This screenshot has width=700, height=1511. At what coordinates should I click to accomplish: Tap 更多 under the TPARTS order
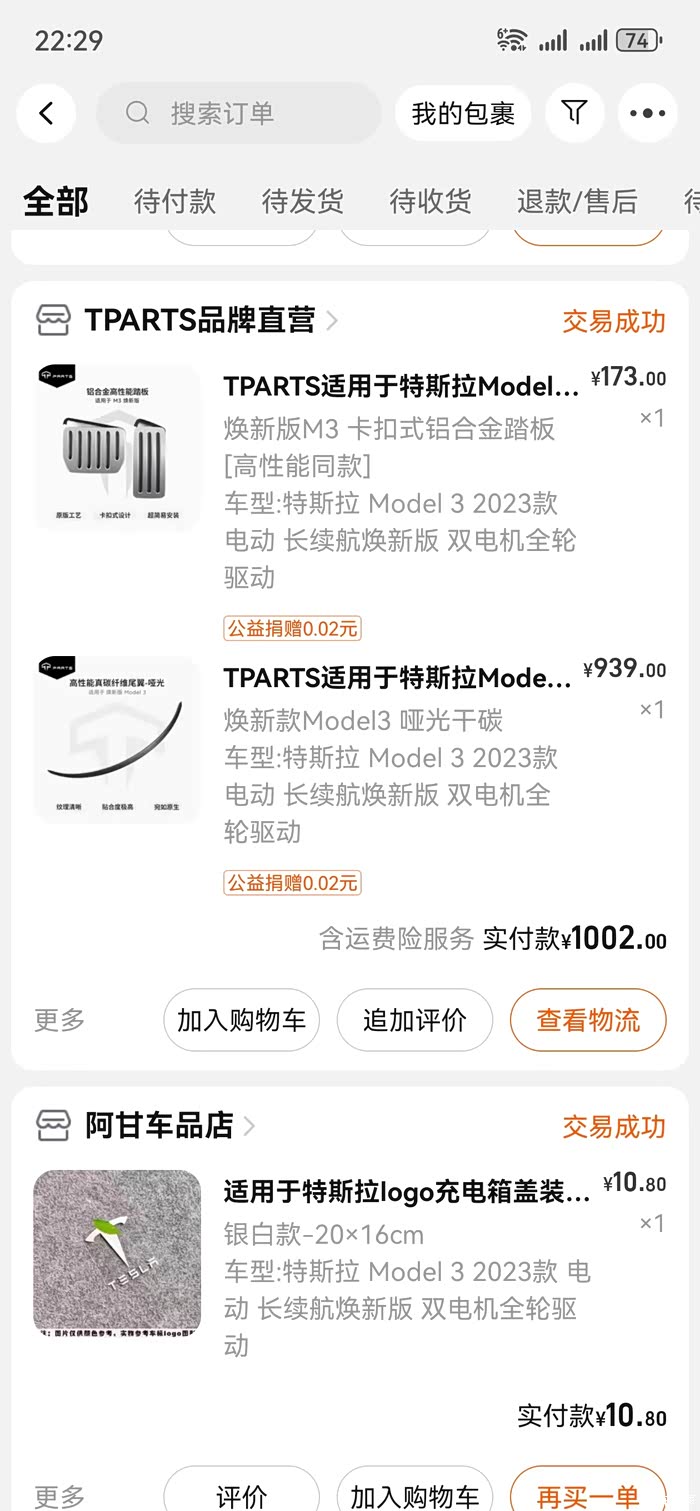60,1020
